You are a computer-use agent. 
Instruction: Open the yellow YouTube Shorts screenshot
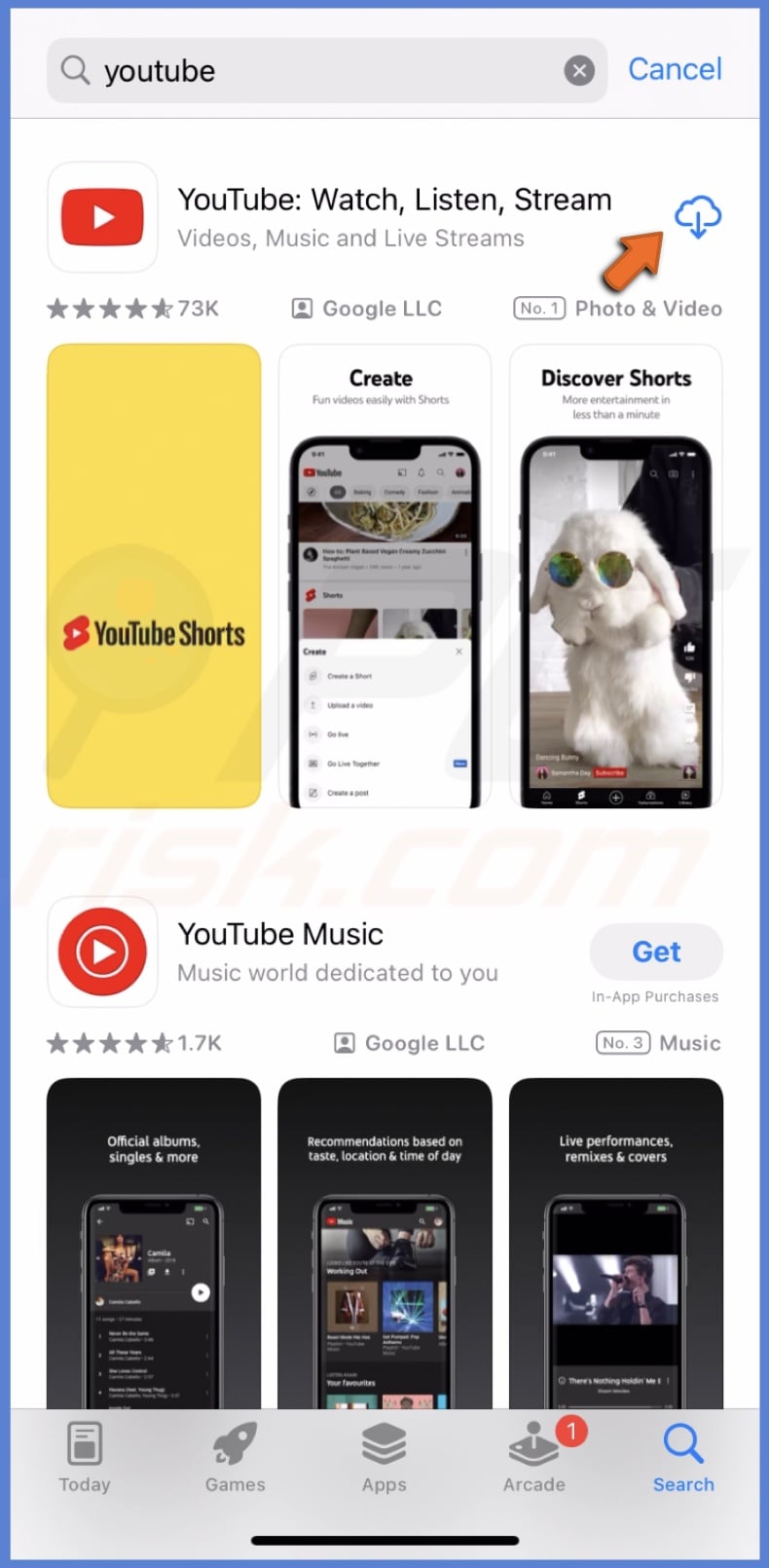point(153,575)
